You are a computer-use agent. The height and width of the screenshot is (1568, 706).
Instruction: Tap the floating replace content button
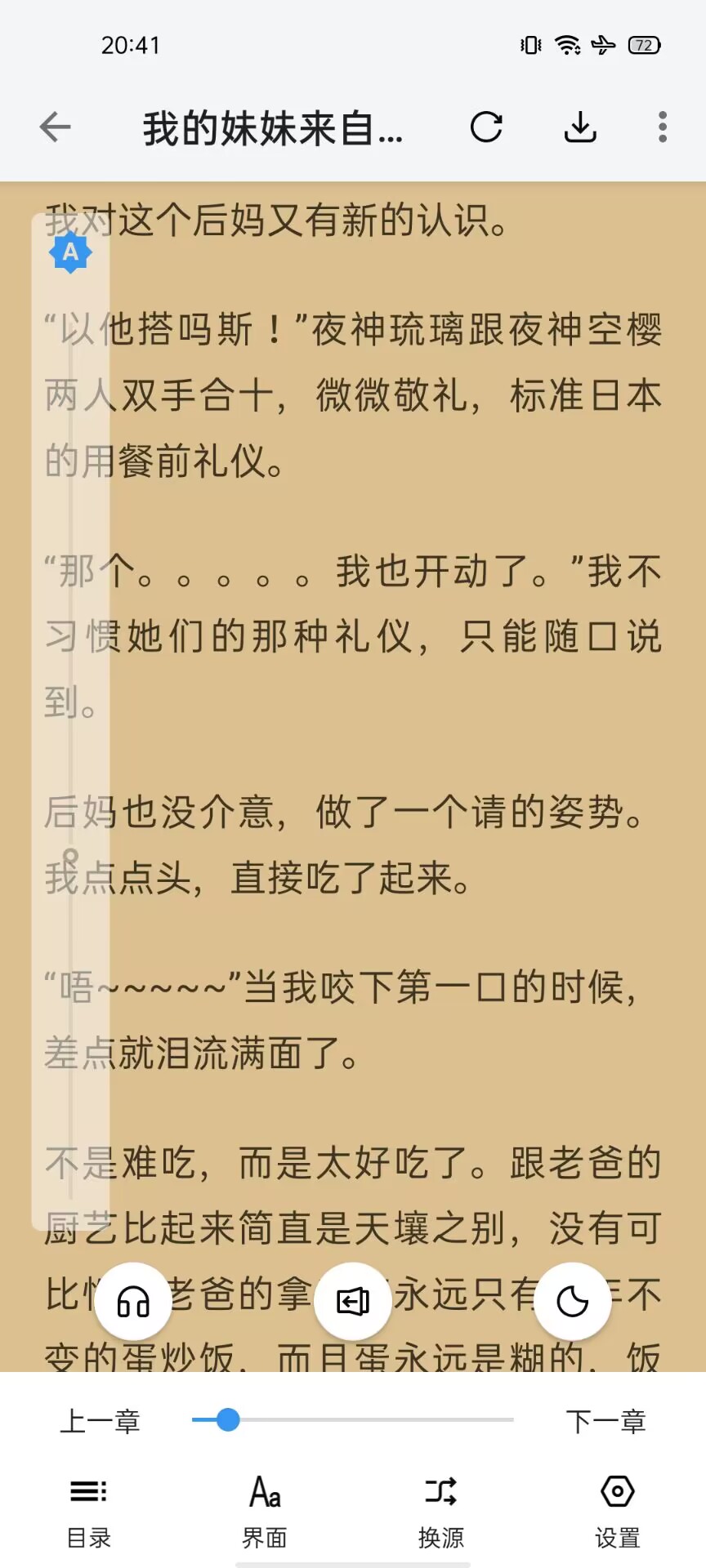tap(353, 1301)
